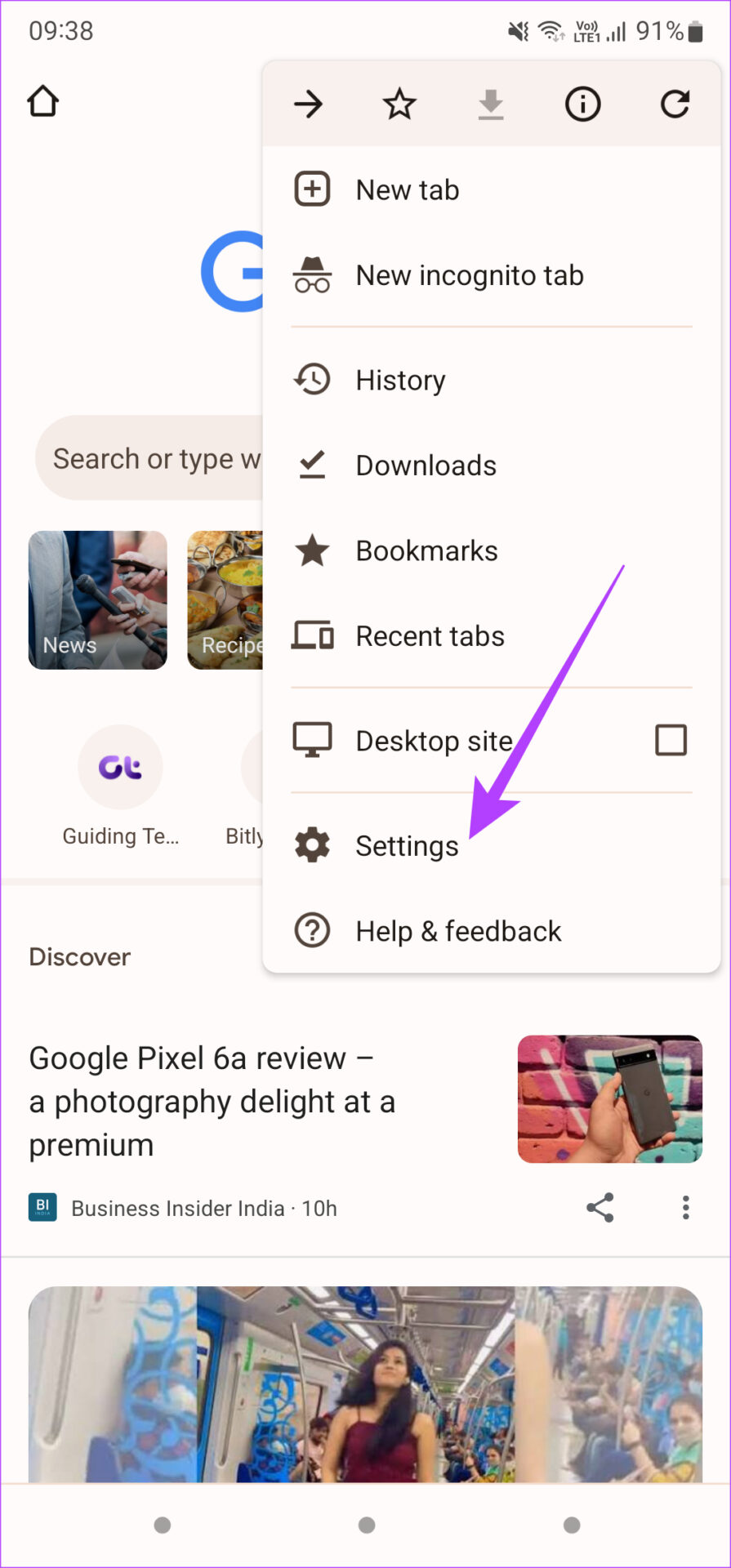Tap the forward arrow icon
731x1568 pixels.
click(x=309, y=105)
